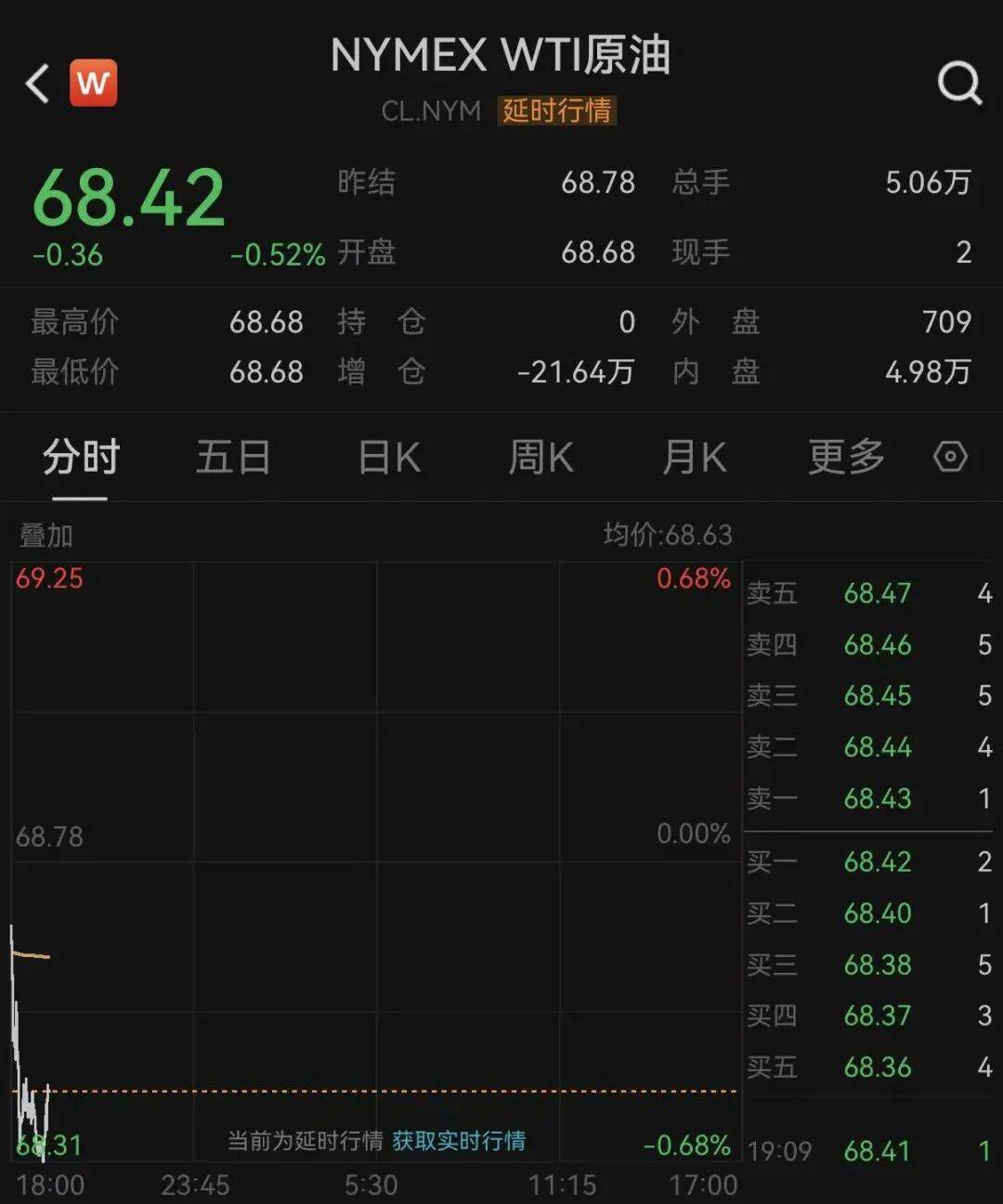Switch to the 五日 chart tab
This screenshot has width=1003, height=1204.
click(x=233, y=457)
